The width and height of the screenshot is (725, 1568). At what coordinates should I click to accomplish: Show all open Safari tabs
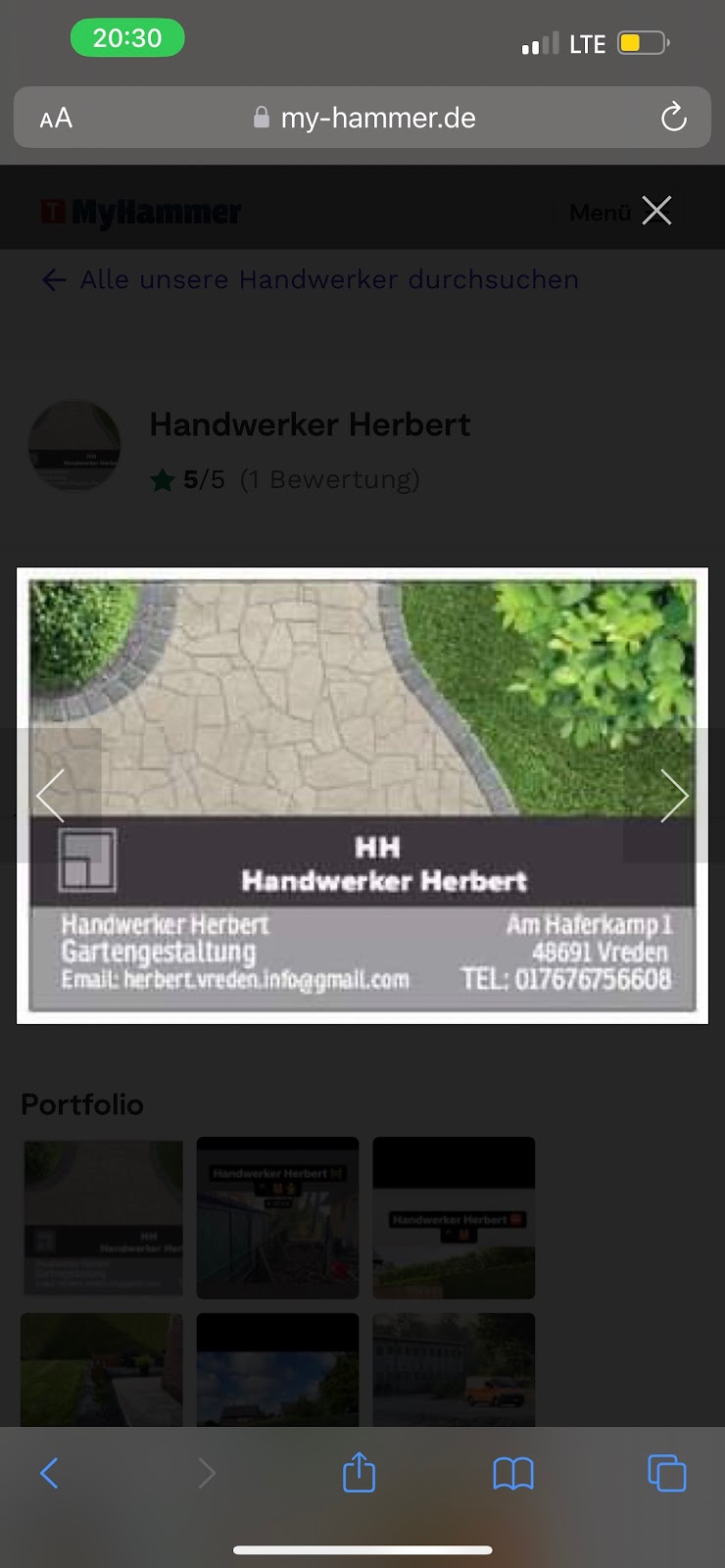point(666,1472)
